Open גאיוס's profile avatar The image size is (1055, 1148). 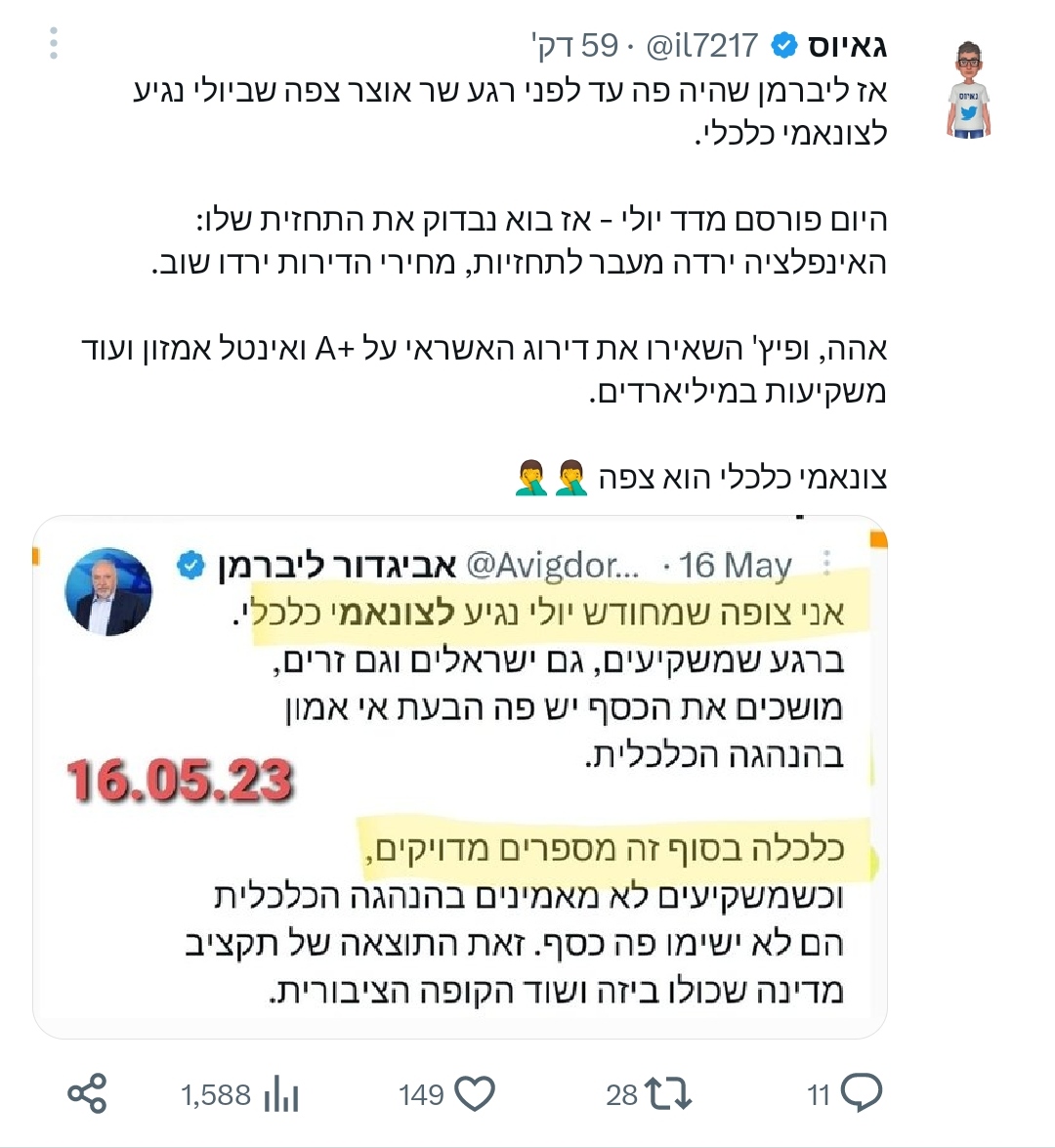point(967,90)
